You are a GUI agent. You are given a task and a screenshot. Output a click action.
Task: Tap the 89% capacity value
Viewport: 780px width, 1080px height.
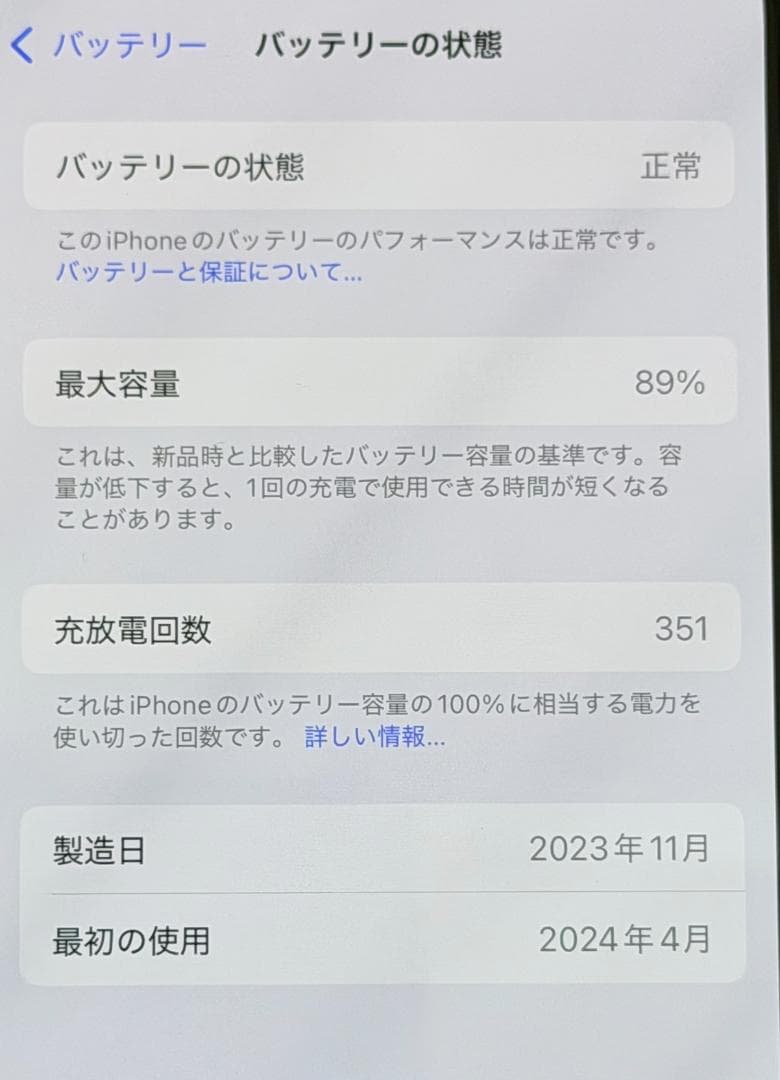[x=670, y=384]
